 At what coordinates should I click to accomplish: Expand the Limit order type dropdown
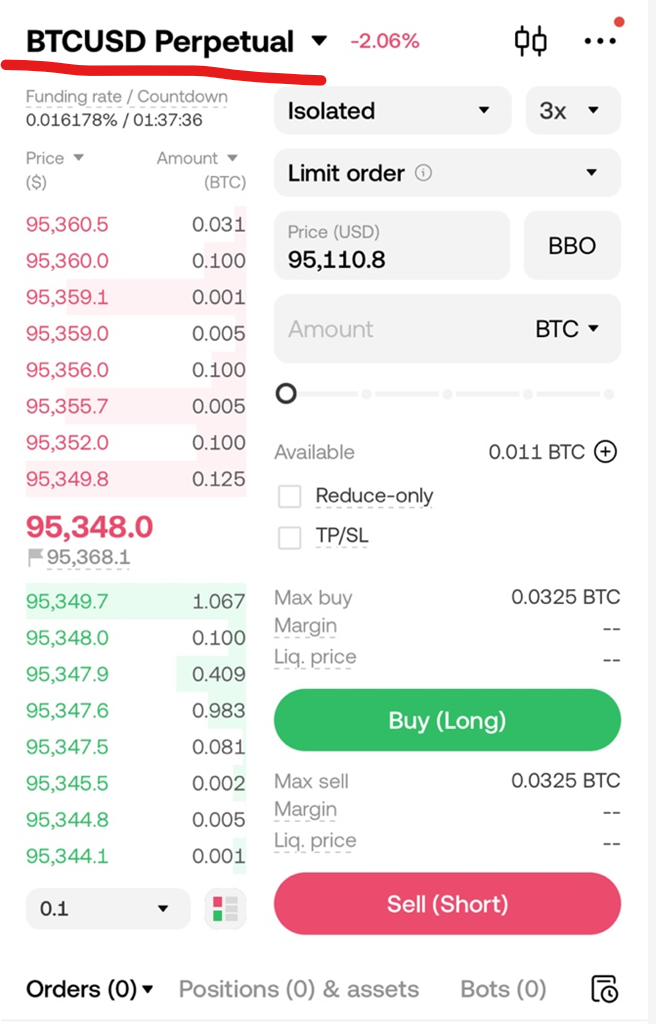click(446, 173)
